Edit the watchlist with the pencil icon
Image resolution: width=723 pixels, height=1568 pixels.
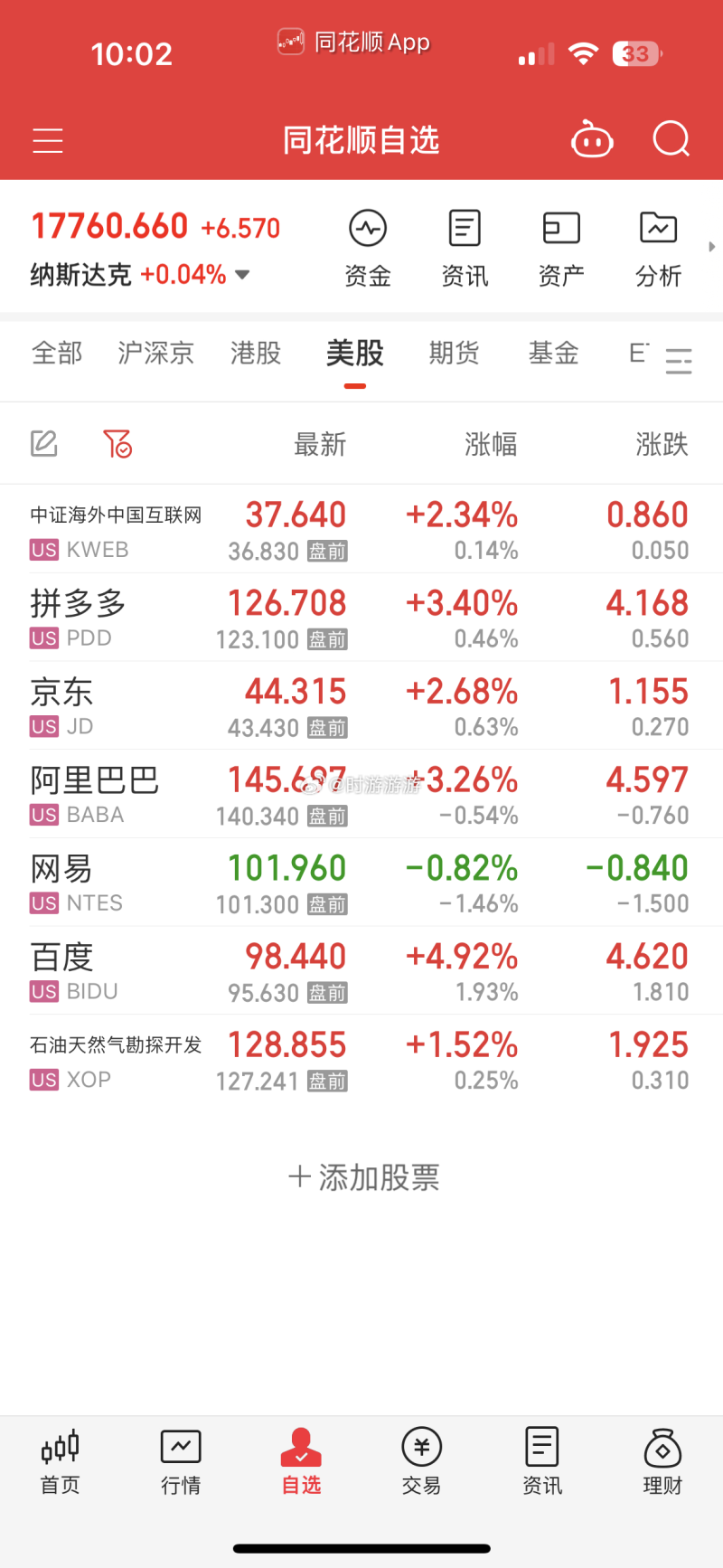[x=44, y=443]
